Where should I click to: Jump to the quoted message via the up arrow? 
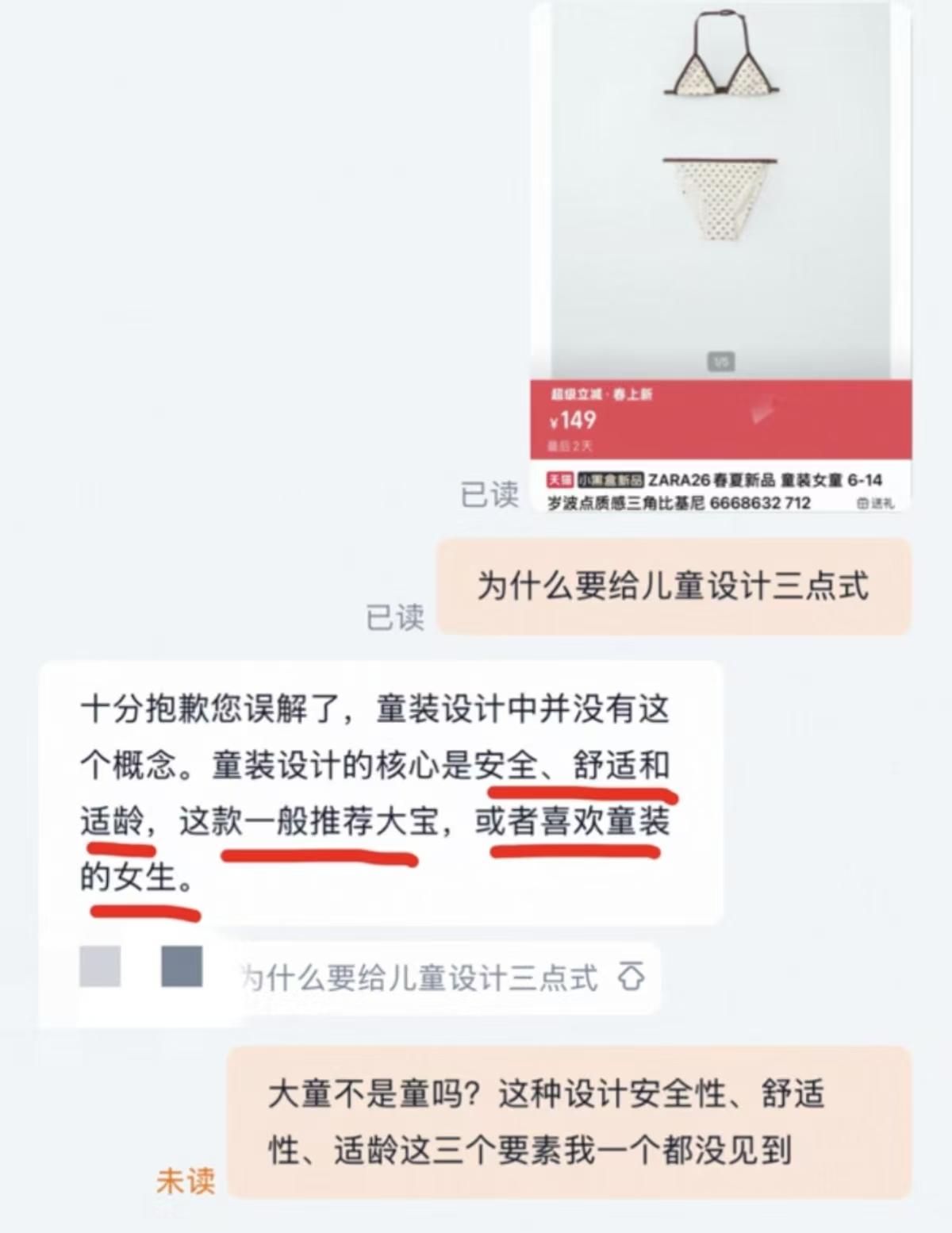click(x=631, y=977)
